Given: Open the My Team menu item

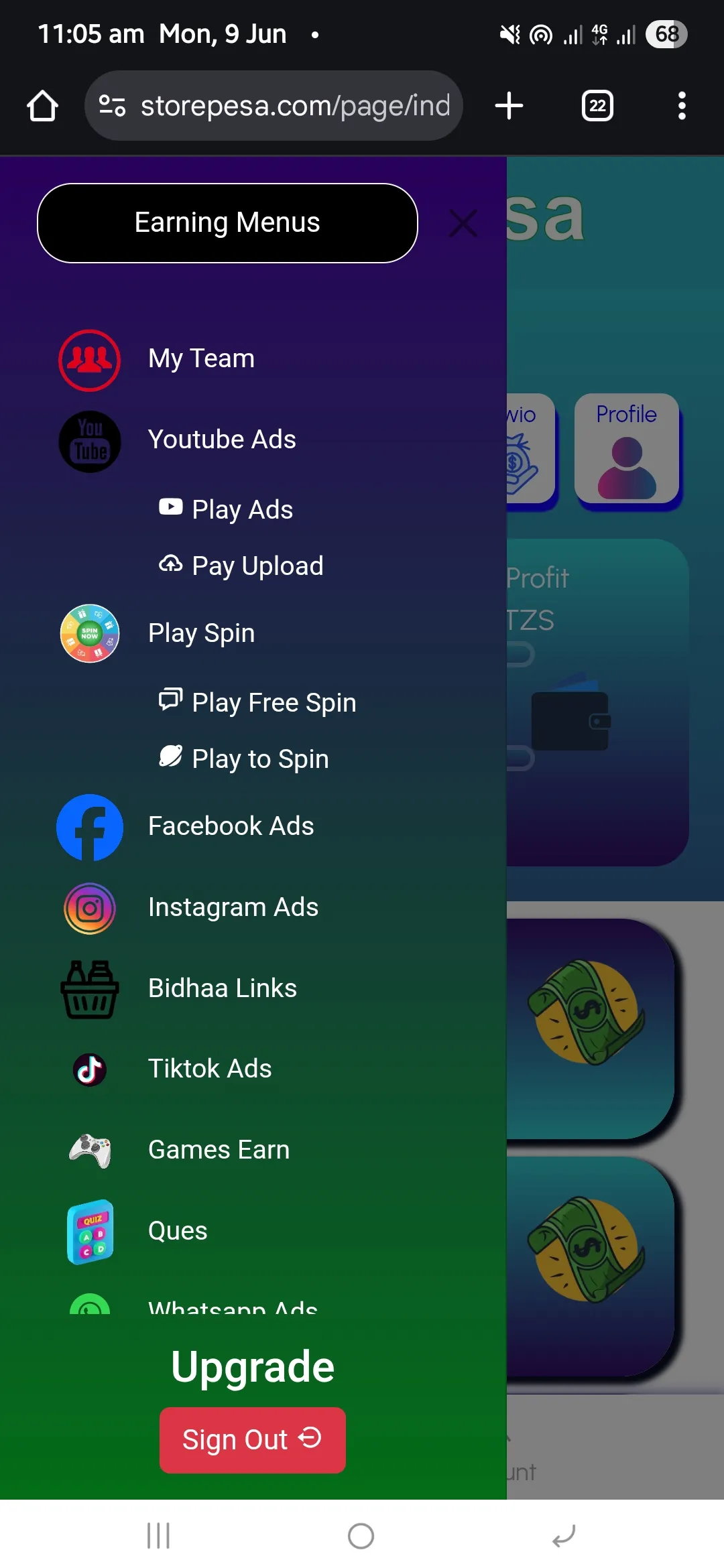Looking at the screenshot, I should coord(201,358).
